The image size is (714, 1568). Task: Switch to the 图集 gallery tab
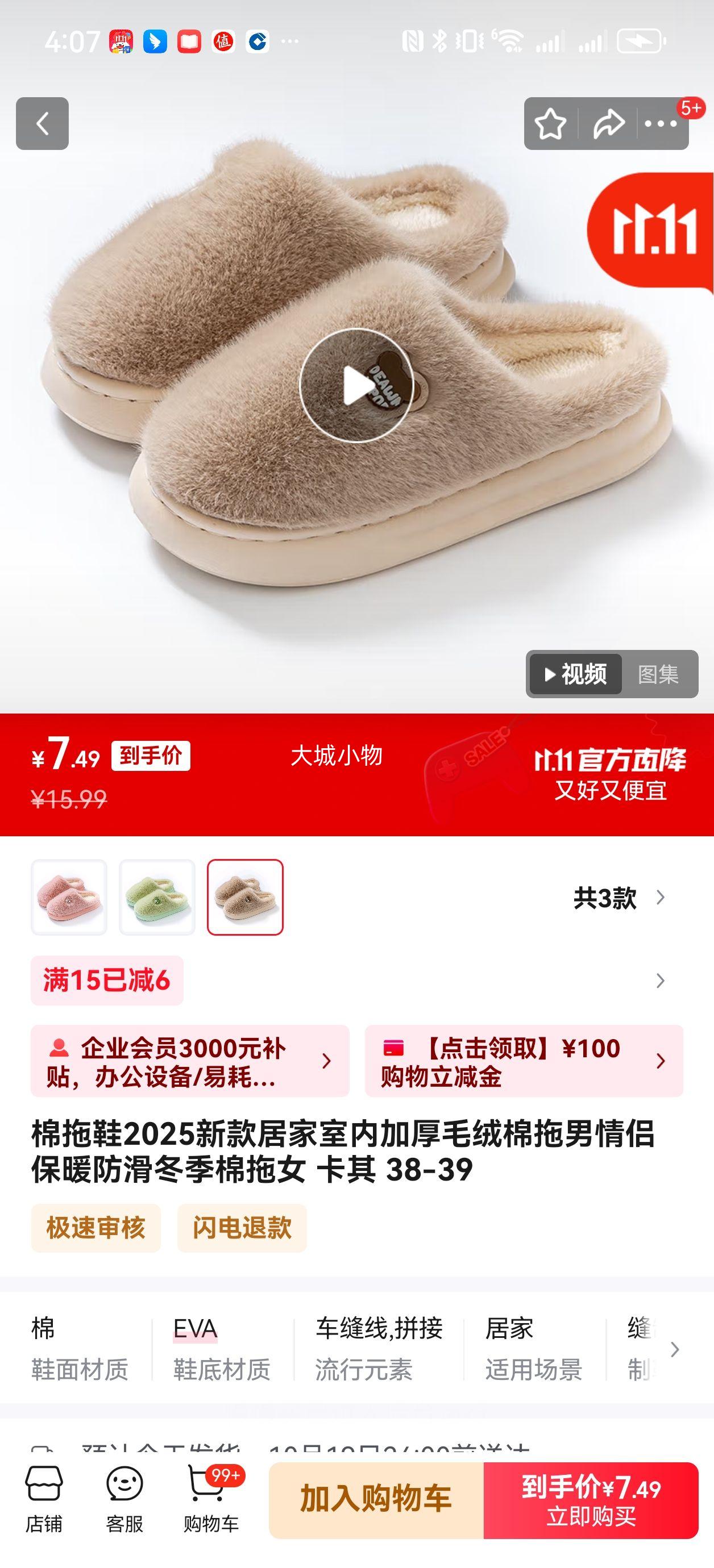(x=658, y=674)
